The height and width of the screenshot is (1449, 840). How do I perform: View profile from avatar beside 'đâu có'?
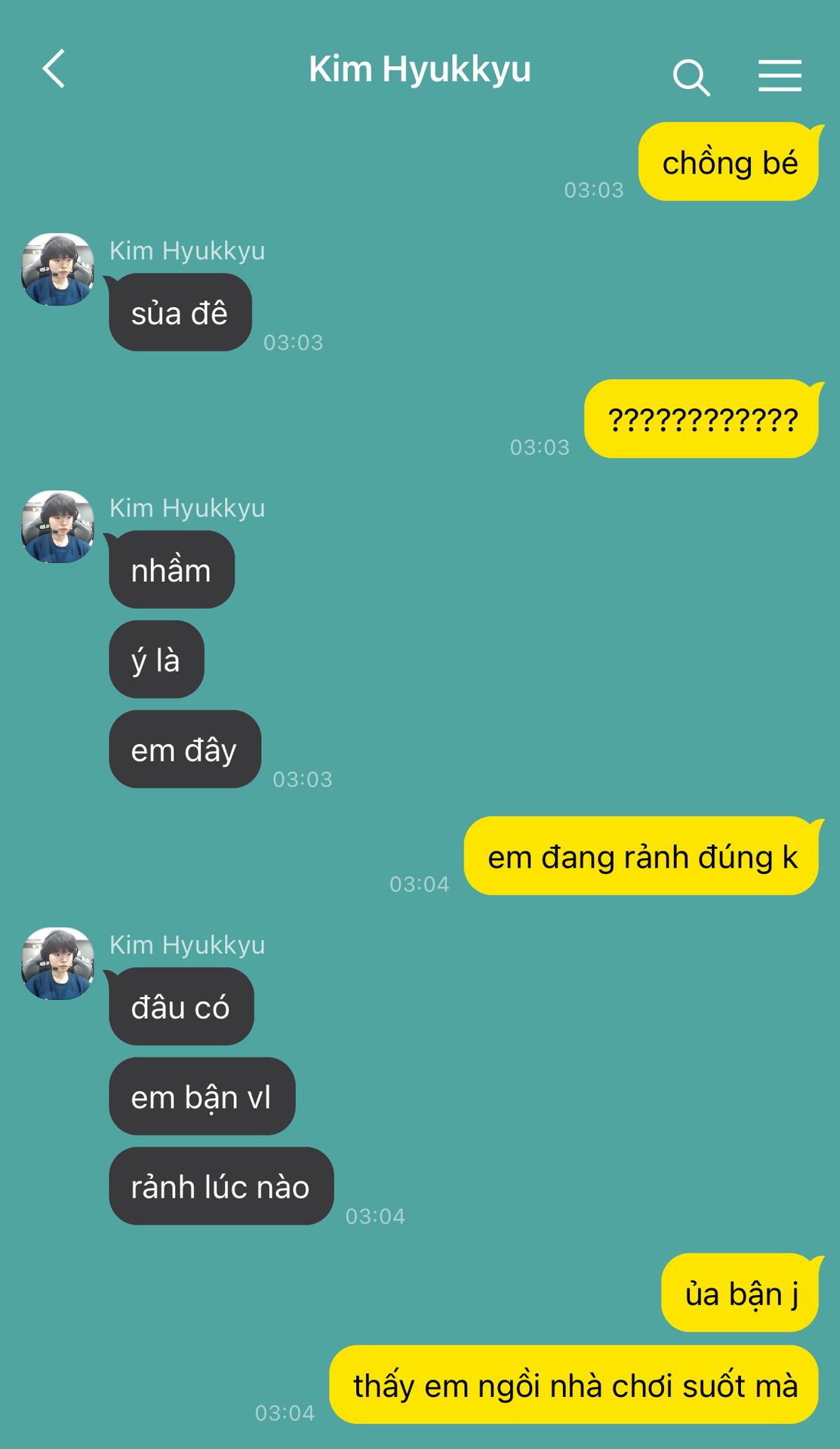click(x=58, y=964)
